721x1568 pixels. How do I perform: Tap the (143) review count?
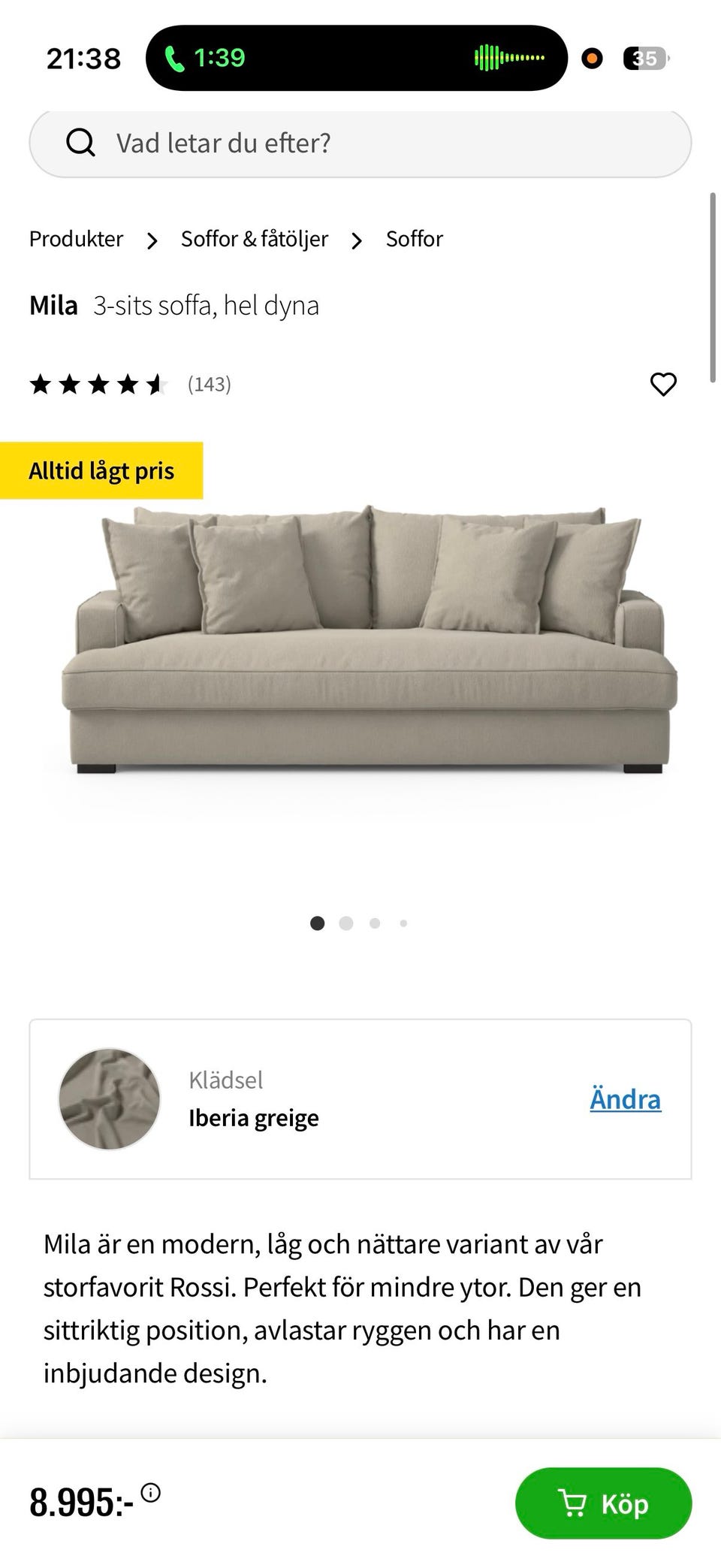(x=210, y=384)
